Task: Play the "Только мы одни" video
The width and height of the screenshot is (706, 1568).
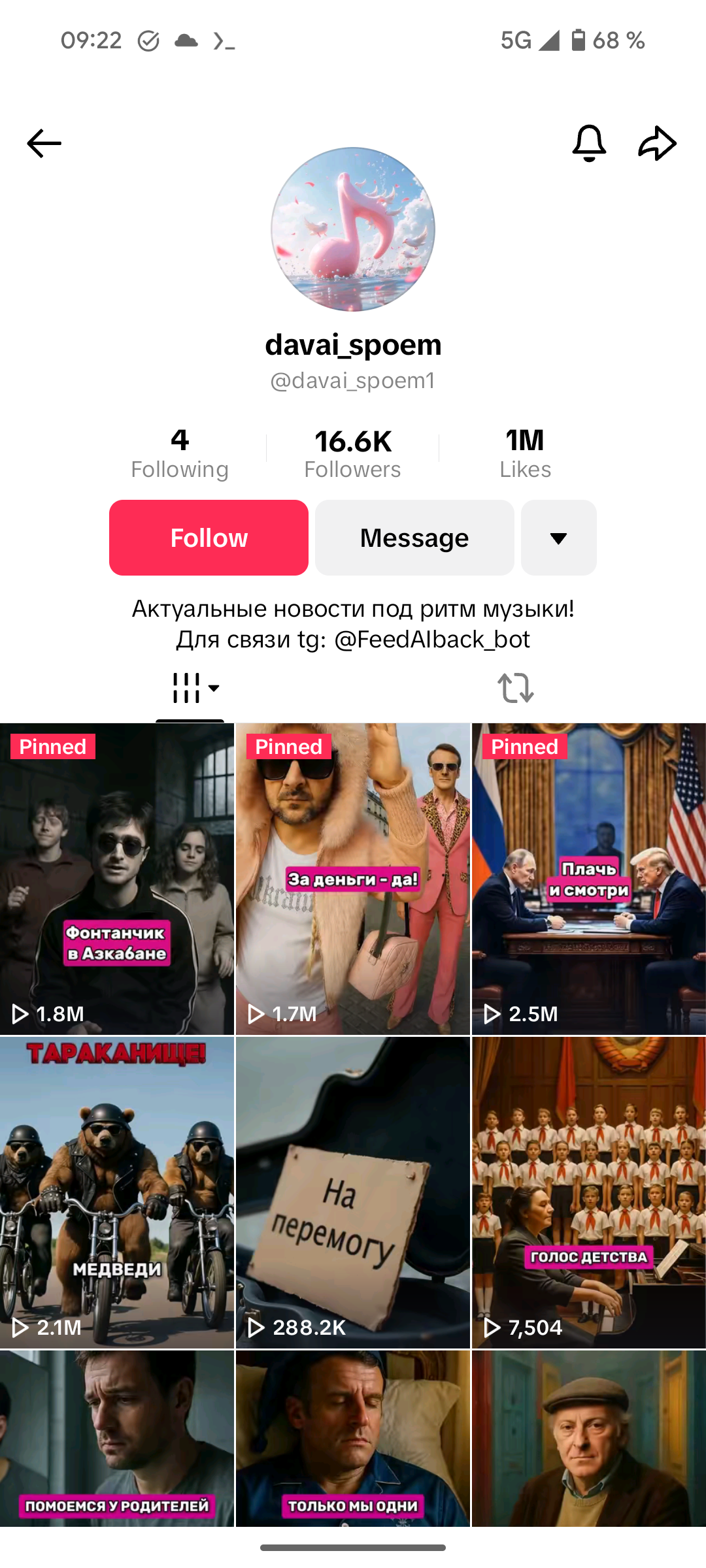Action: click(x=353, y=1438)
